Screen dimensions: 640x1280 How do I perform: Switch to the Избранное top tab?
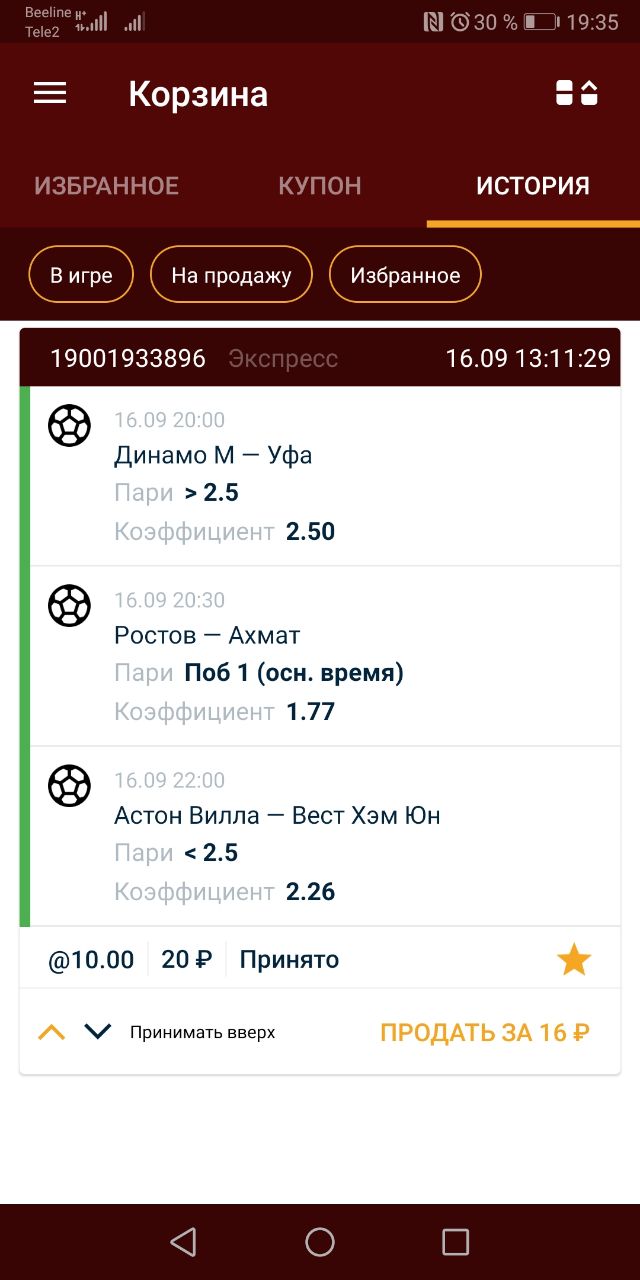107,186
